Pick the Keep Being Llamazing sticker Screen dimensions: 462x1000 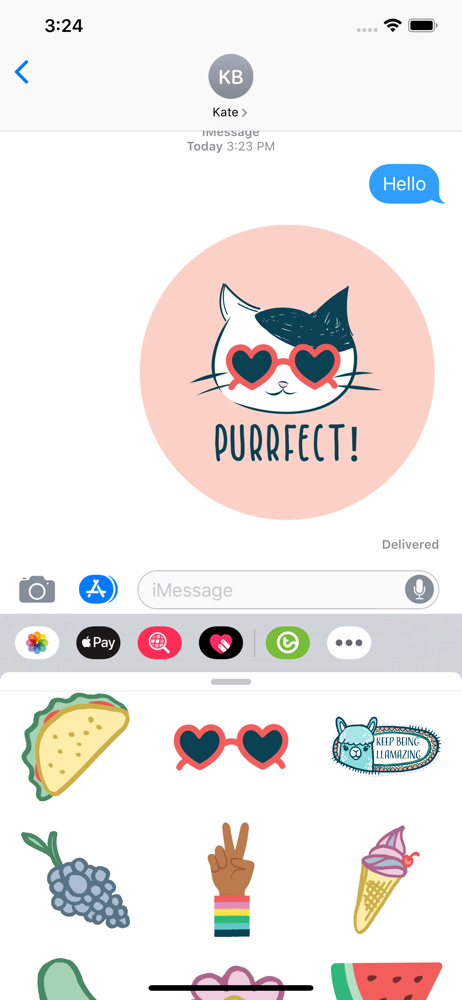point(386,745)
